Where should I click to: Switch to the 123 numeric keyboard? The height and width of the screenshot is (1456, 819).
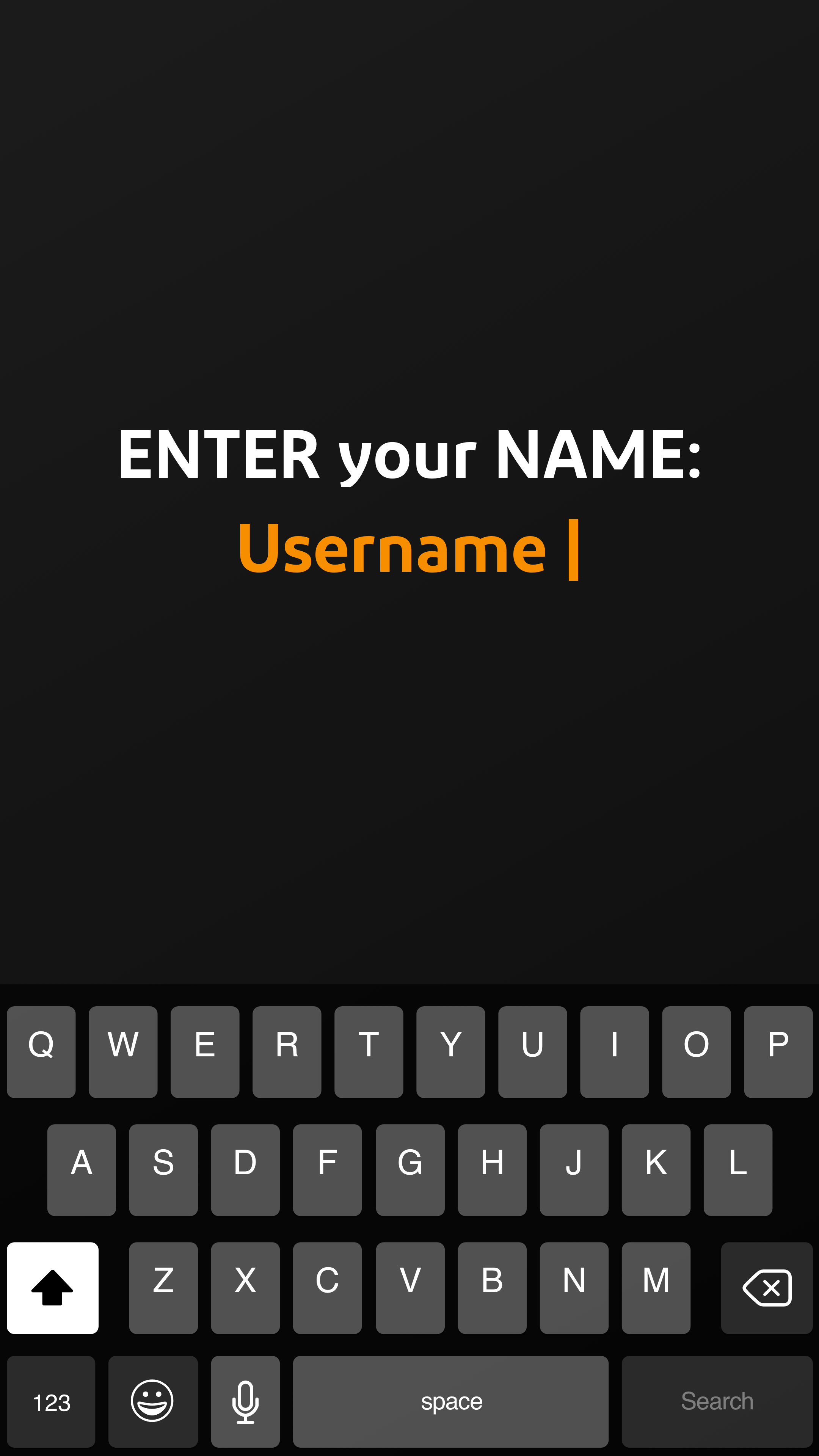click(x=52, y=1401)
